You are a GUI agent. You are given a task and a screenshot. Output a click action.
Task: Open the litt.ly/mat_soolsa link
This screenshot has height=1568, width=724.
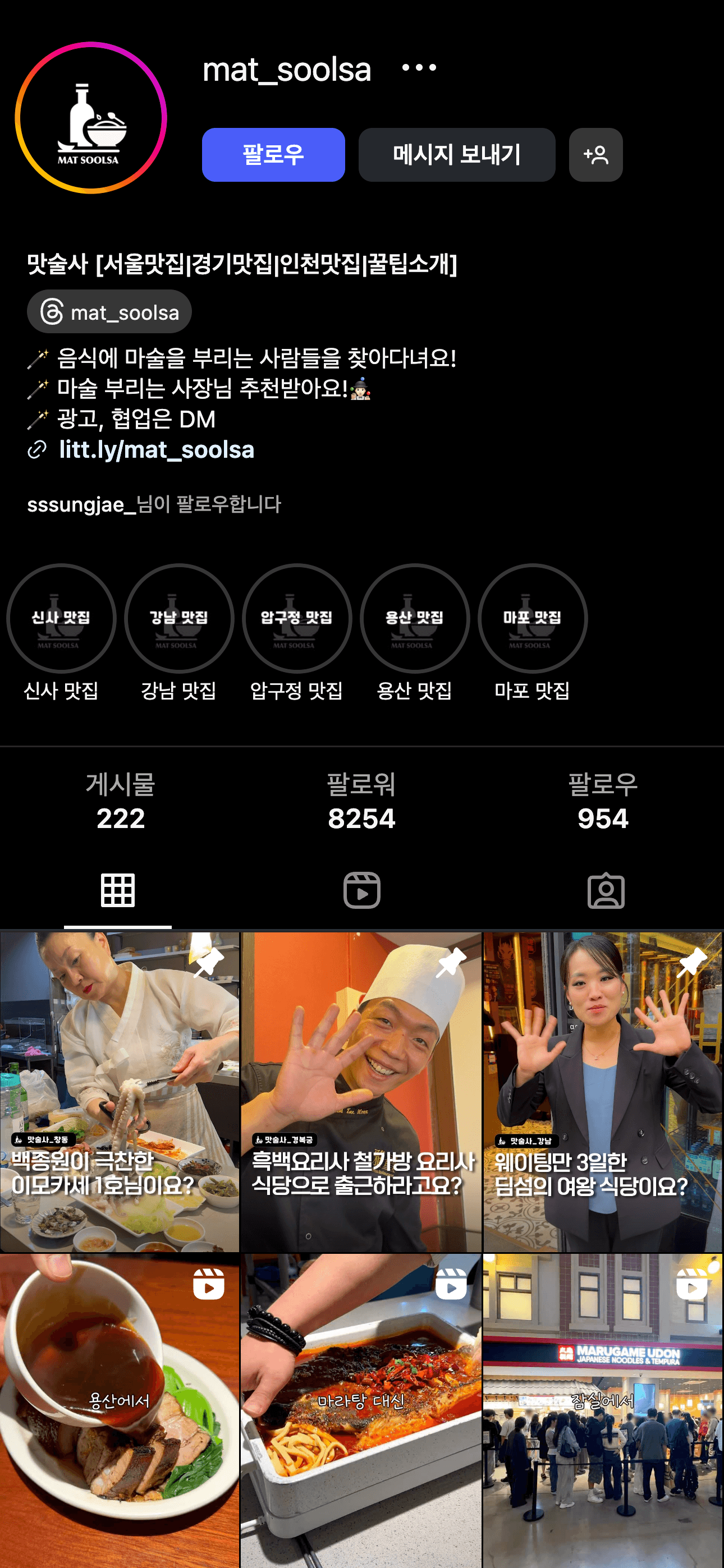(x=156, y=450)
